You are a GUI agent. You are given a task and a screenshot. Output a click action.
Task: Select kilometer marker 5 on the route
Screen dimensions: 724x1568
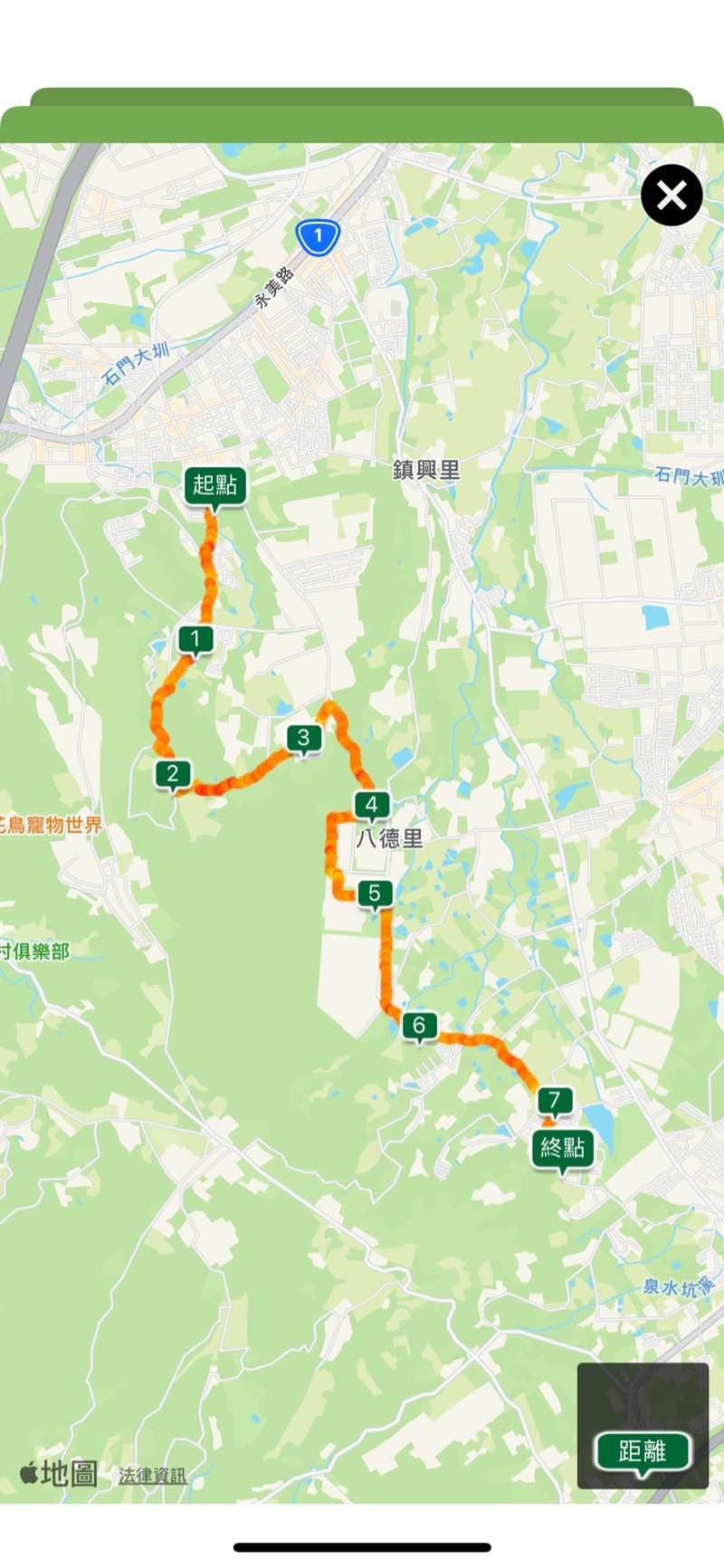(375, 894)
